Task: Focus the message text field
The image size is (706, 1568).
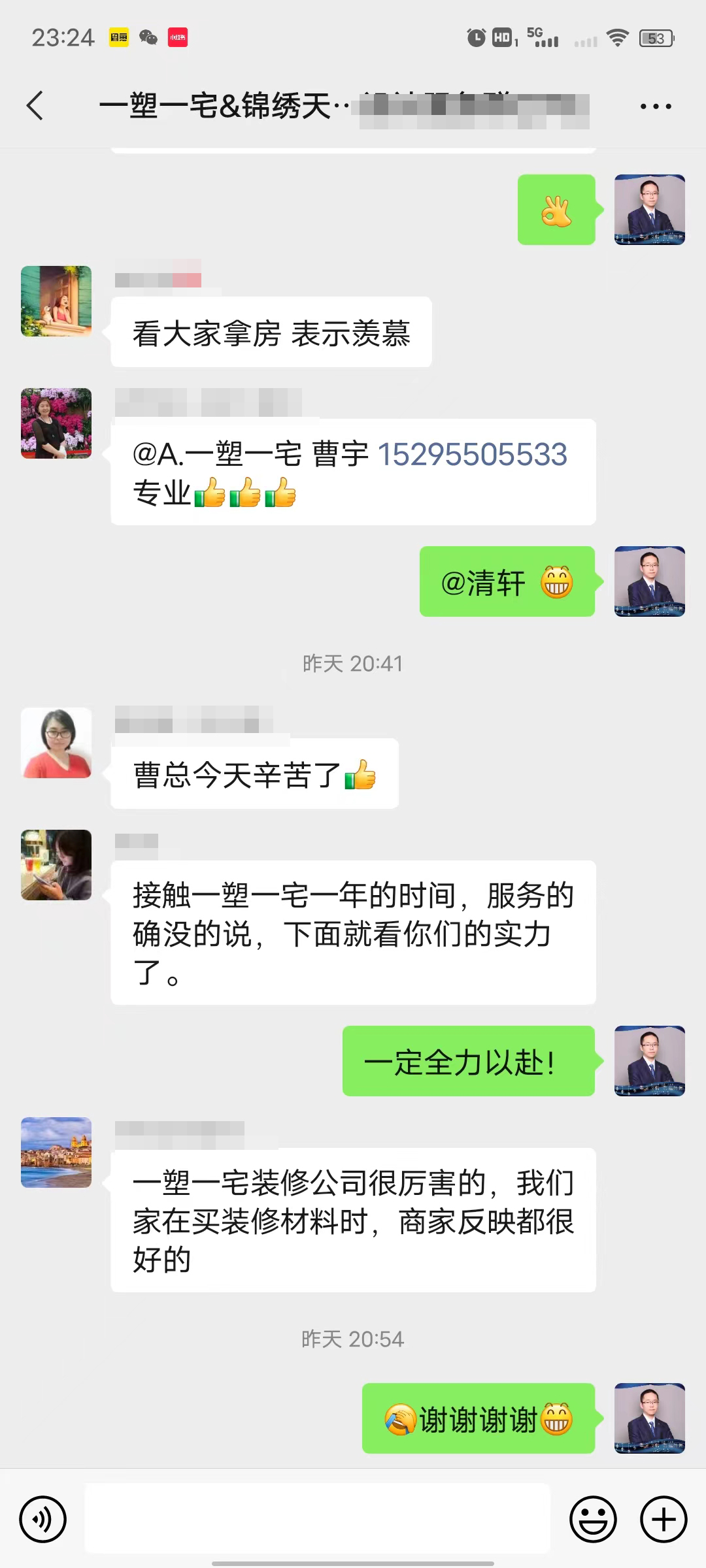Action: point(318,1518)
